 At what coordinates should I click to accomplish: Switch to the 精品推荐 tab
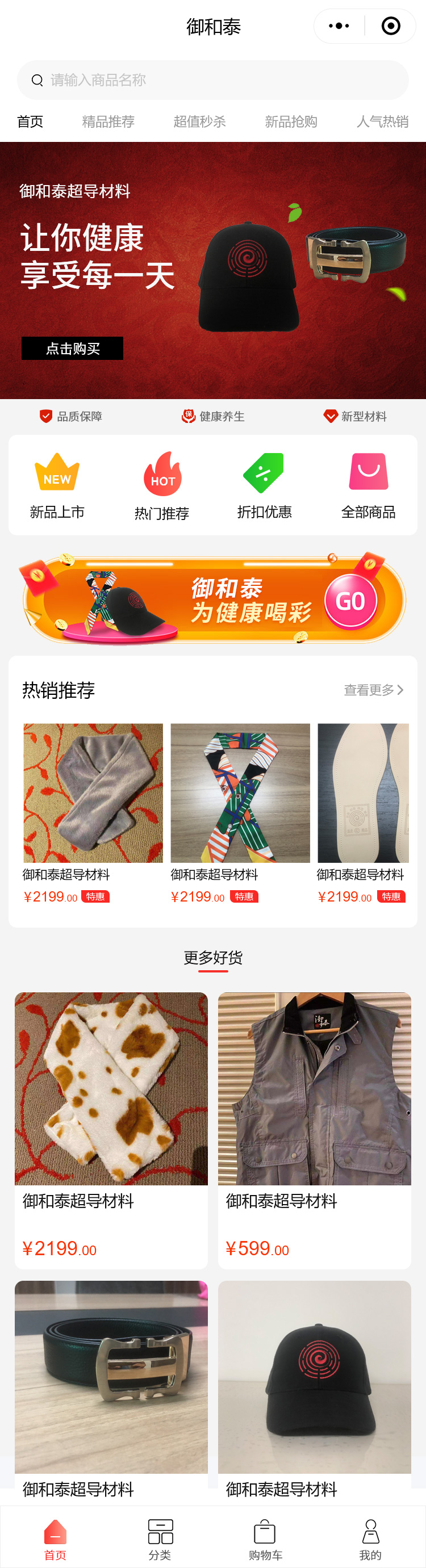click(108, 121)
